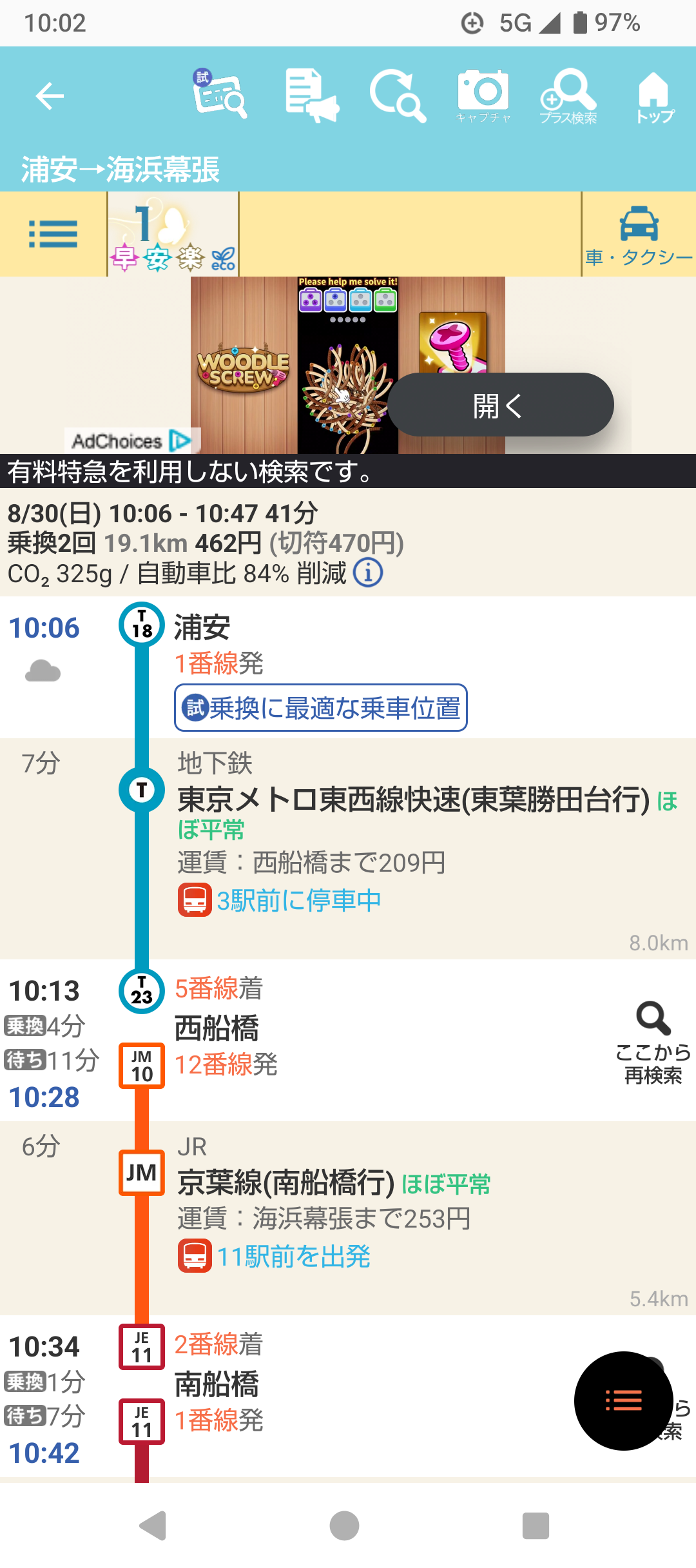Open AdChoices info
Image resolution: width=696 pixels, height=1568 pixels.
click(131, 441)
